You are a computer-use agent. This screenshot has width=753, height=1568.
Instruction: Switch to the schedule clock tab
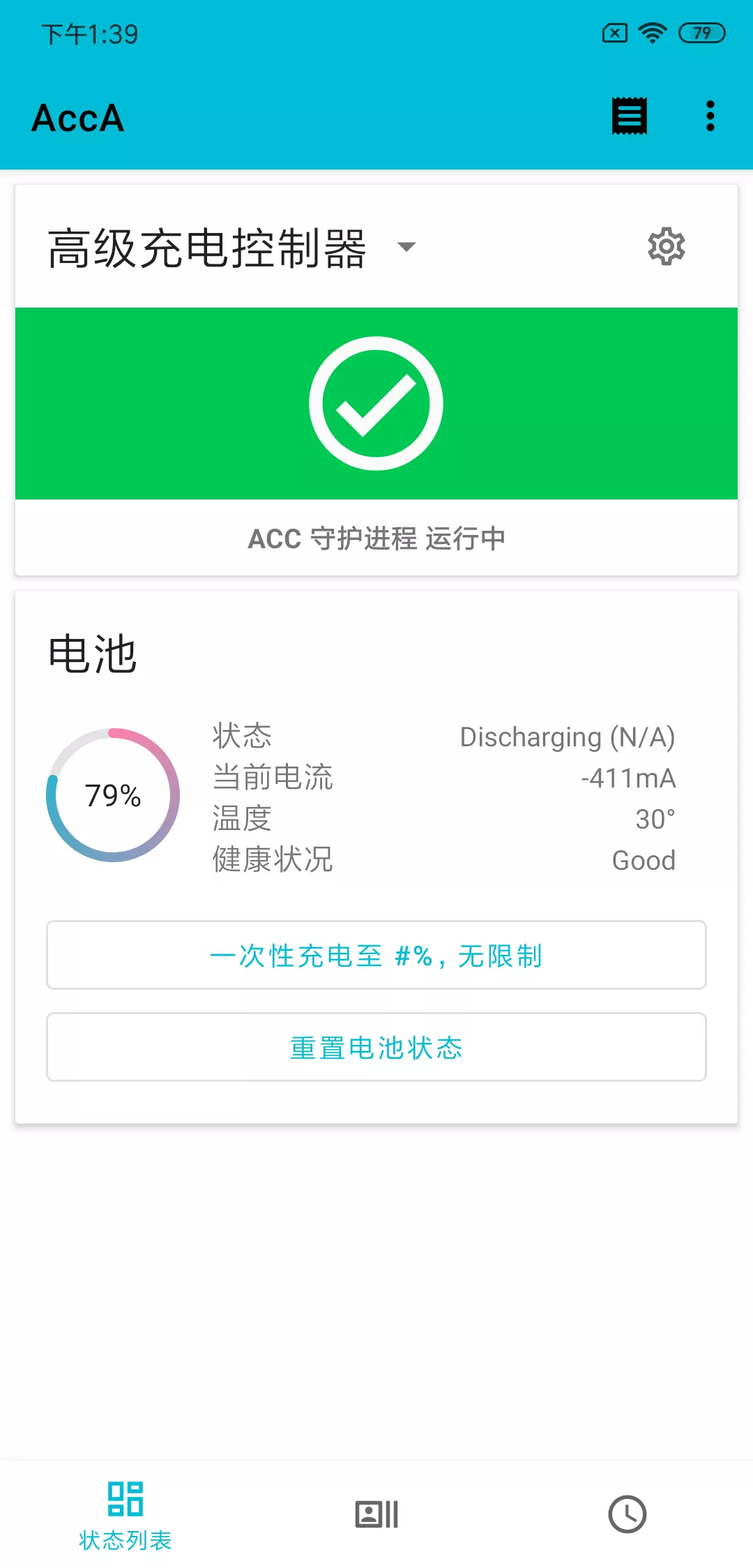tap(627, 1514)
